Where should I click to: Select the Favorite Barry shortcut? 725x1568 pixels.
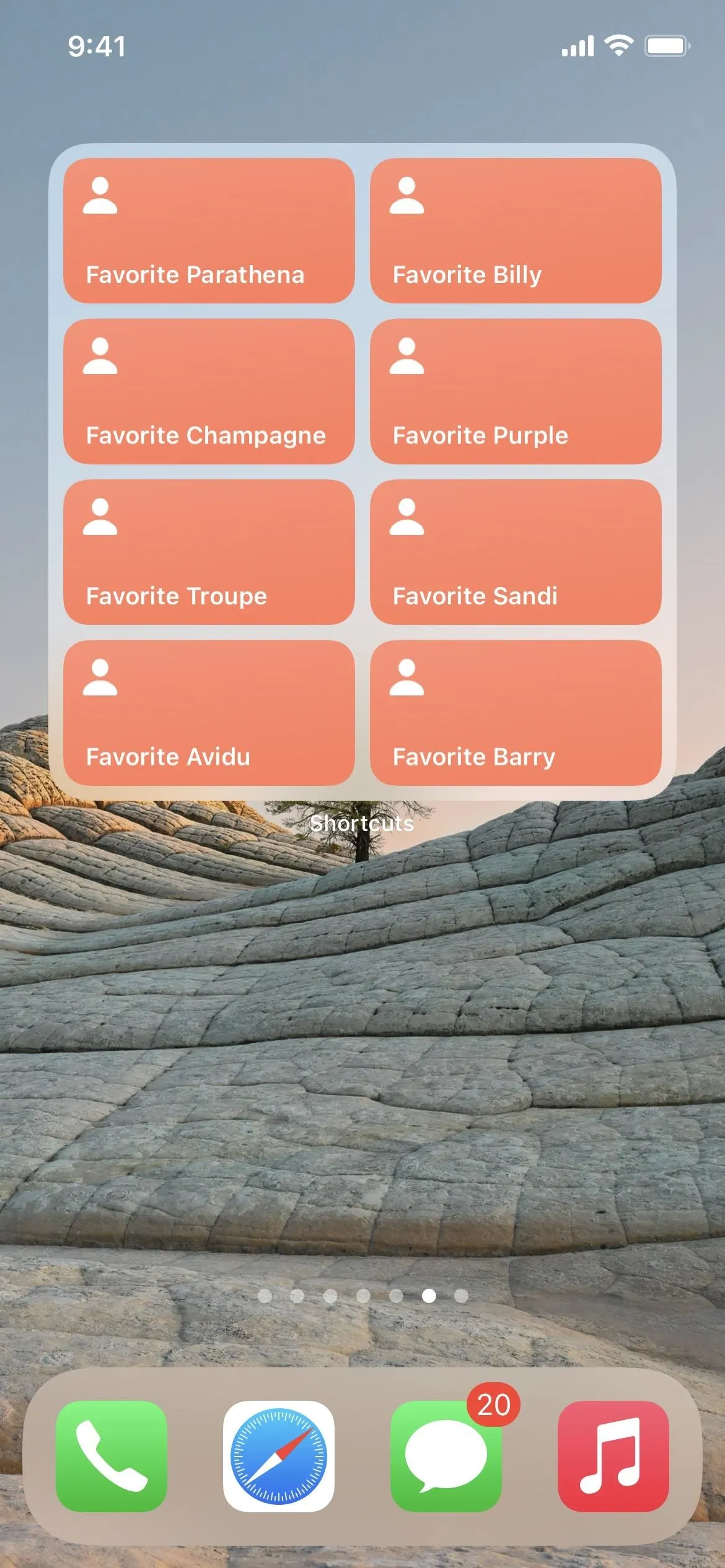516,713
